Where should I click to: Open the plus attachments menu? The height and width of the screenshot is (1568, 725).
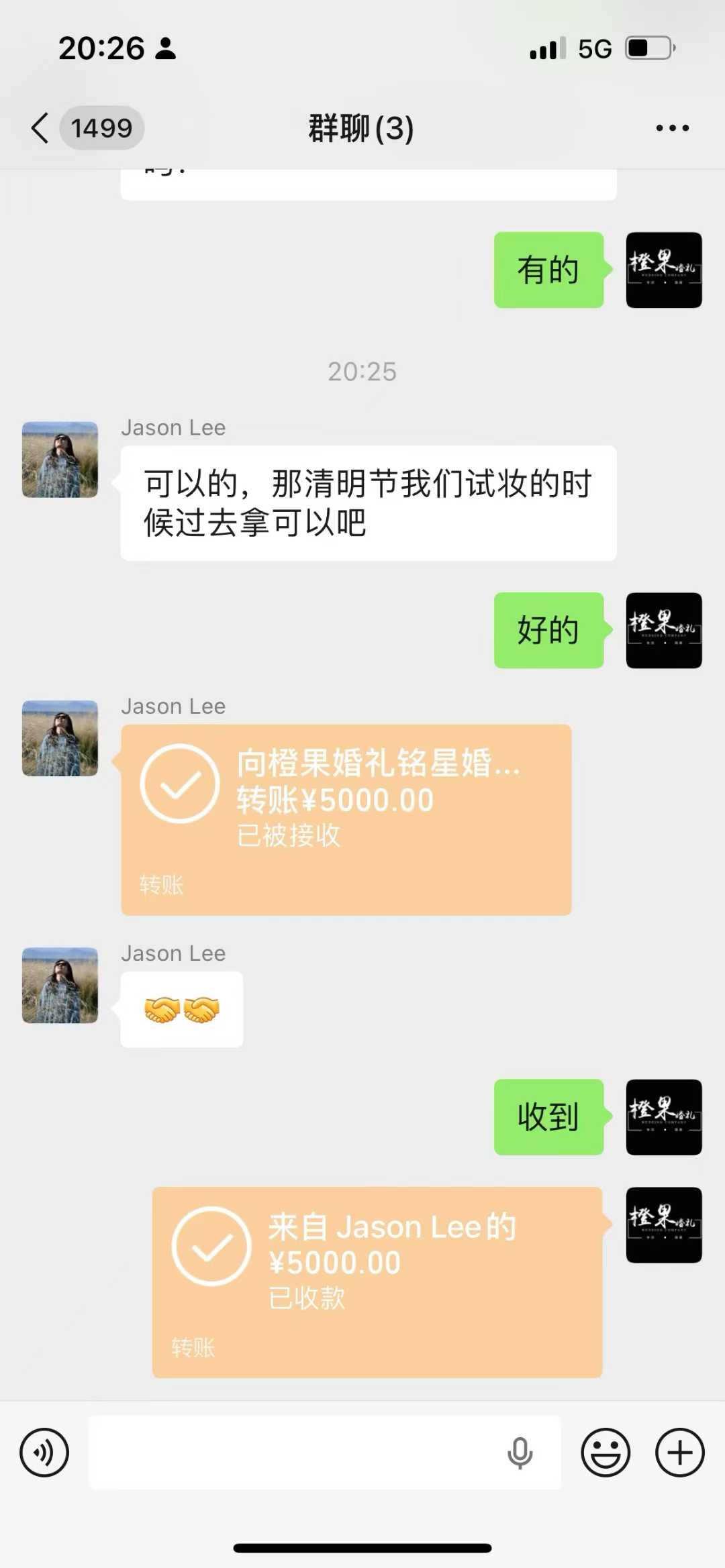coord(679,1453)
